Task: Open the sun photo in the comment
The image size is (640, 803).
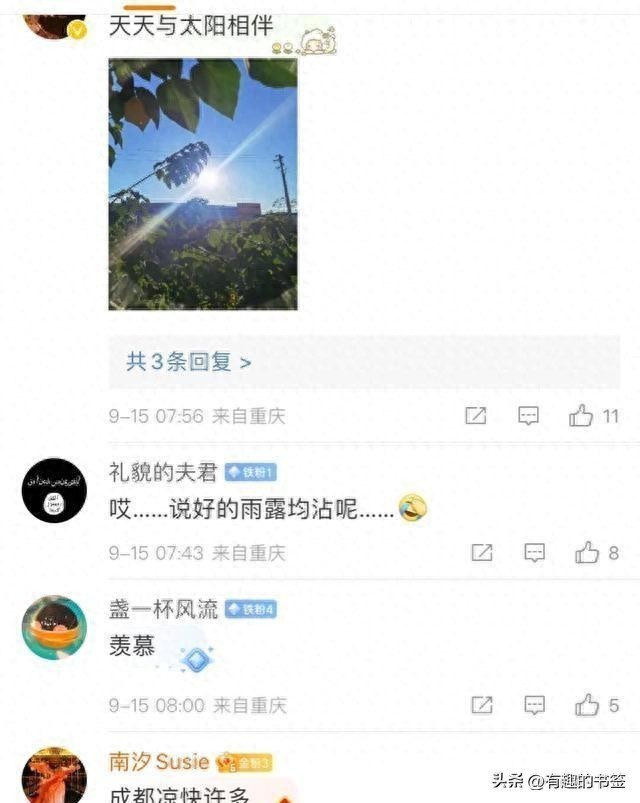Action: tap(202, 183)
